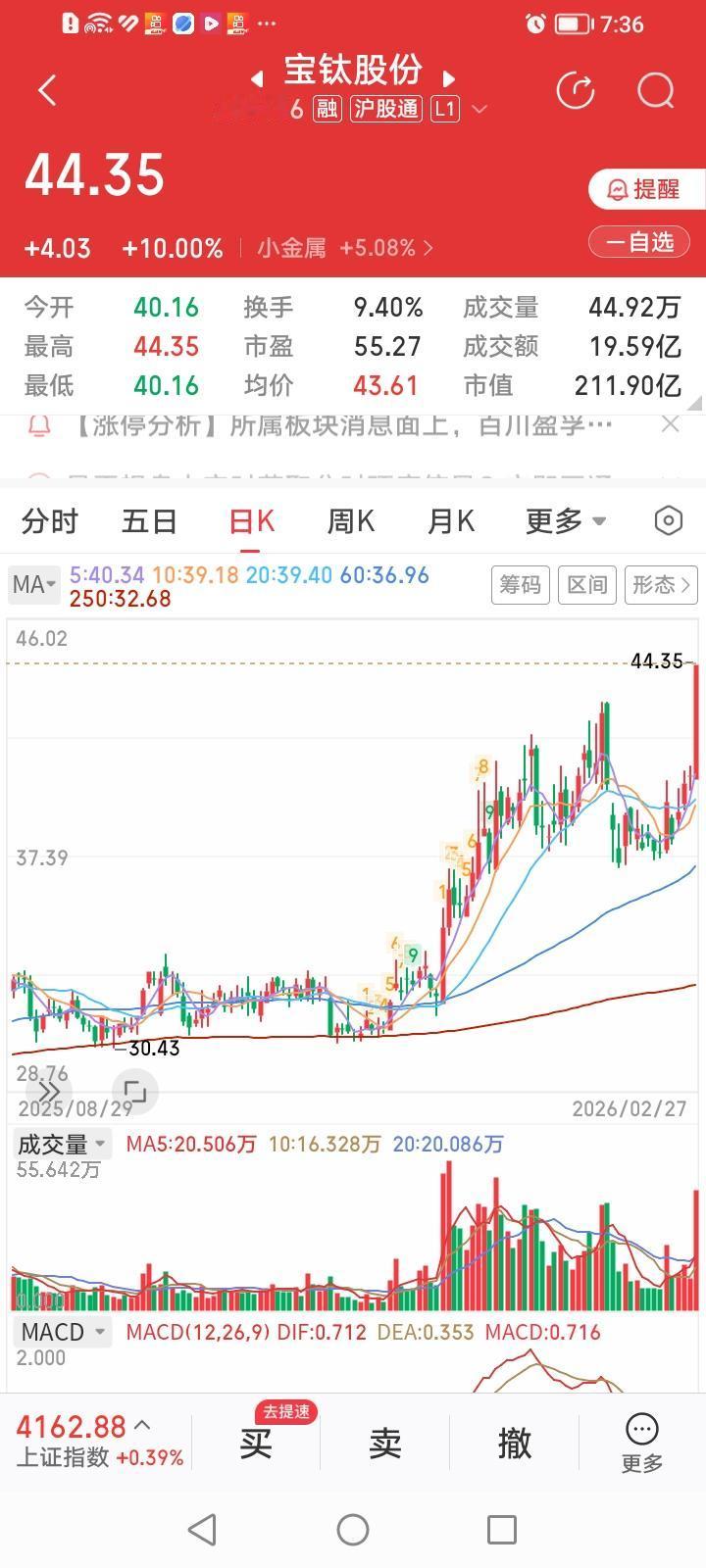Open the MA indicator dropdown
Screen dimensions: 706x1568
(32, 584)
